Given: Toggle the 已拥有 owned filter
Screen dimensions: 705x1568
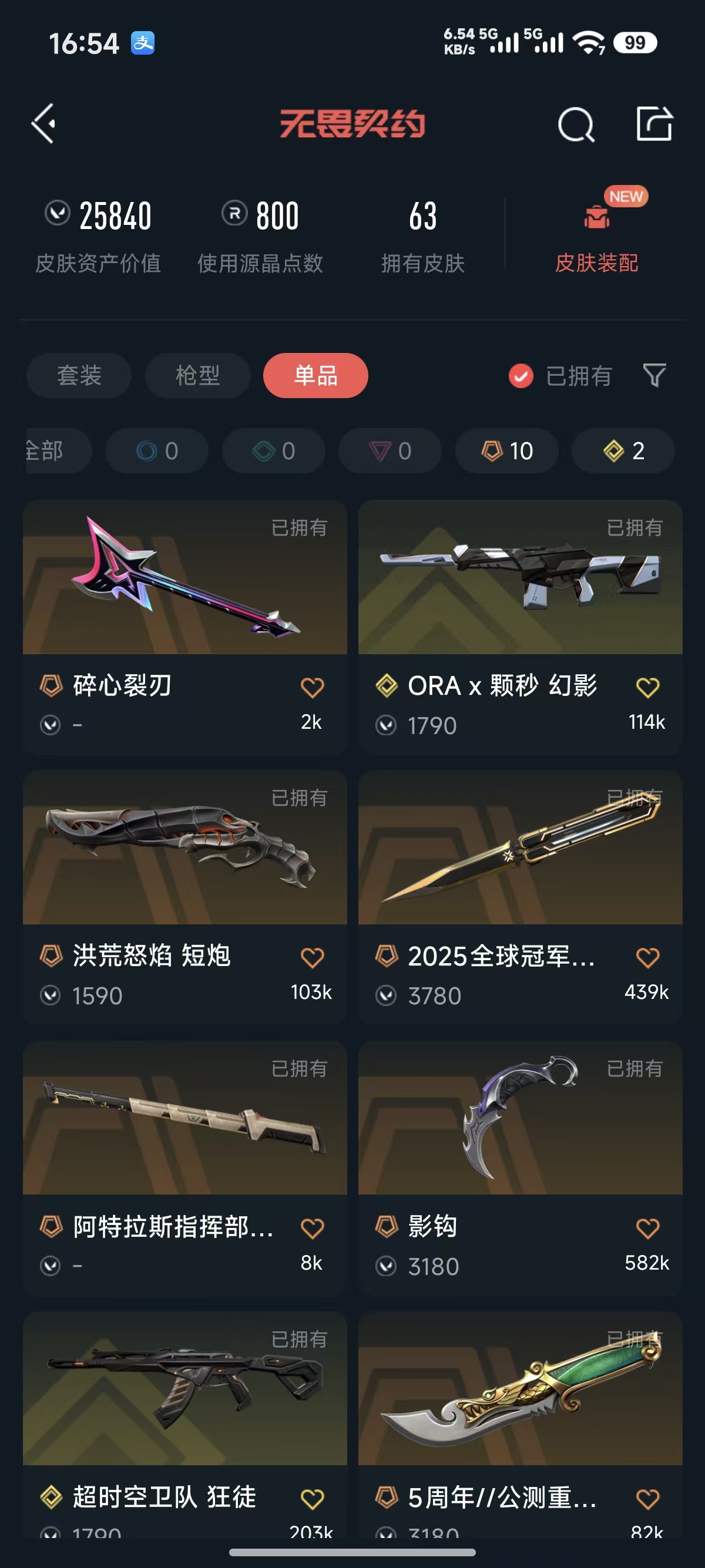Looking at the screenshot, I should click(x=560, y=376).
